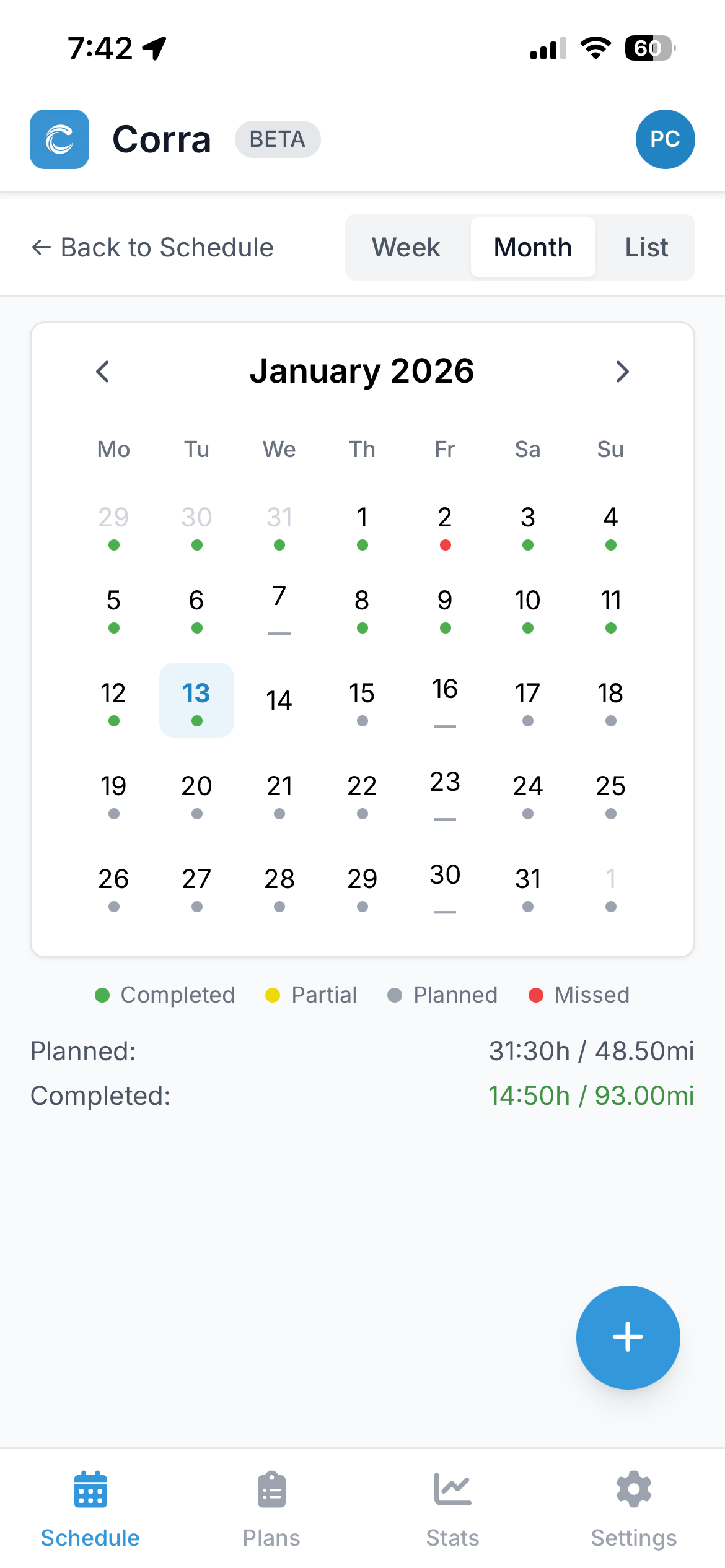Tap the back arrow icon
725x1568 pixels.
click(41, 247)
